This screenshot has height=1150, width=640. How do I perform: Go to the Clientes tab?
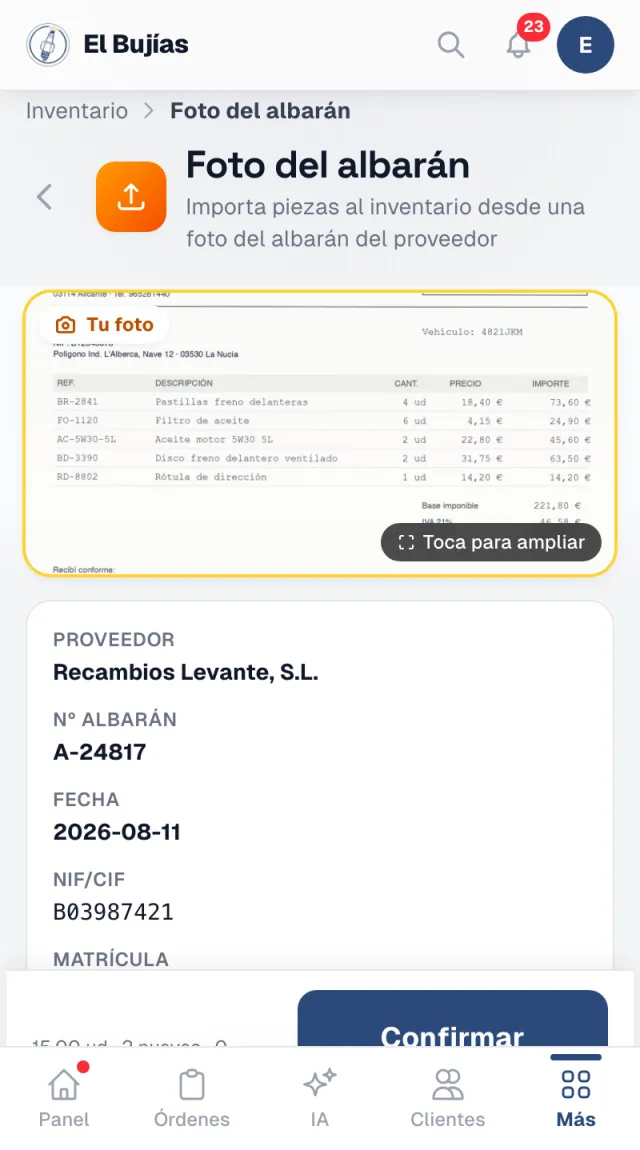pyautogui.click(x=448, y=1098)
